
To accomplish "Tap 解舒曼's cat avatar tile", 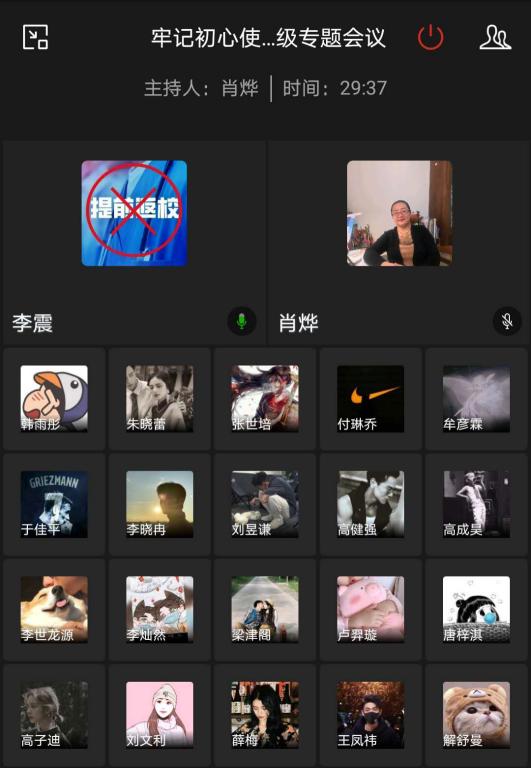I will pos(476,715).
